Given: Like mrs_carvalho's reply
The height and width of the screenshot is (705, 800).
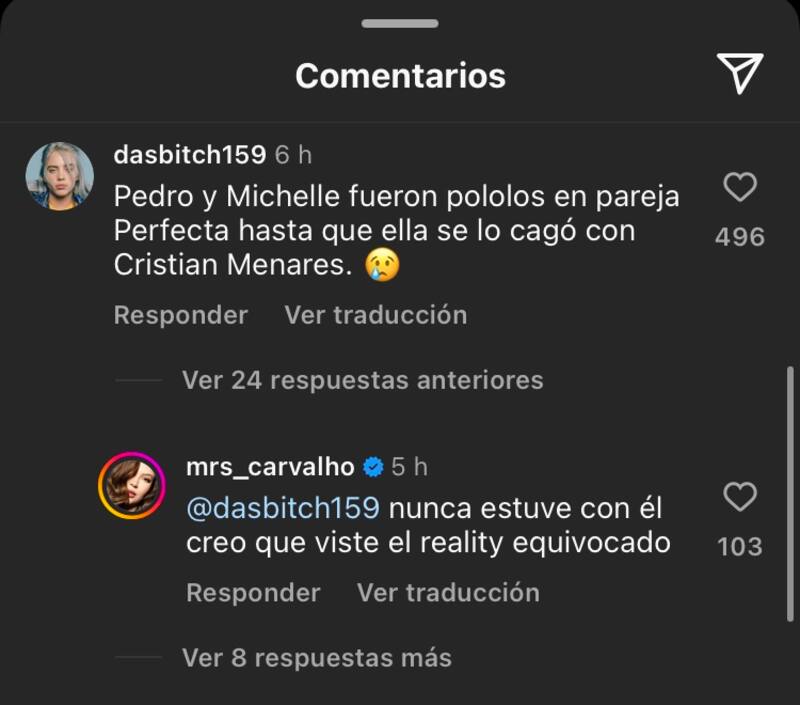Looking at the screenshot, I should pyautogui.click(x=740, y=497).
